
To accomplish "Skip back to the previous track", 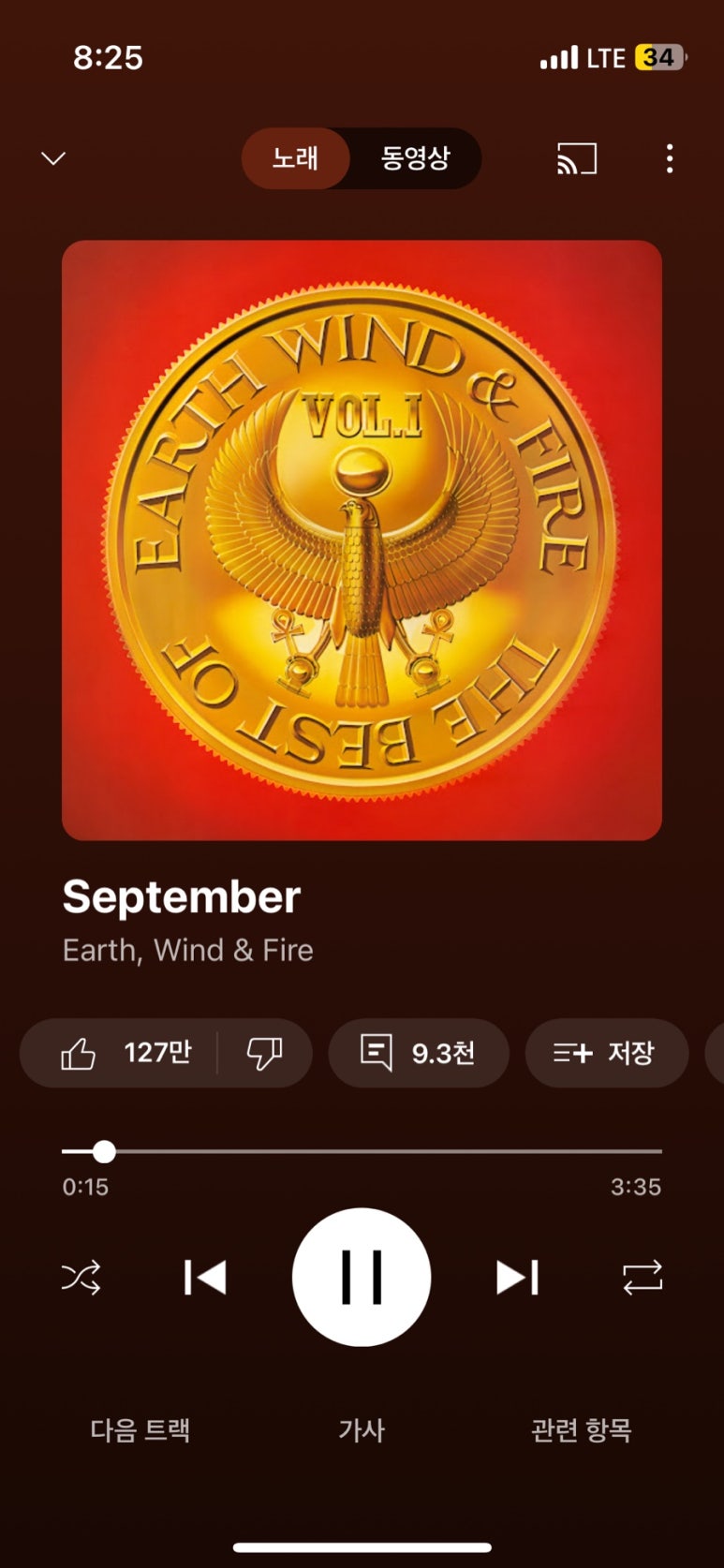I will (x=205, y=1277).
